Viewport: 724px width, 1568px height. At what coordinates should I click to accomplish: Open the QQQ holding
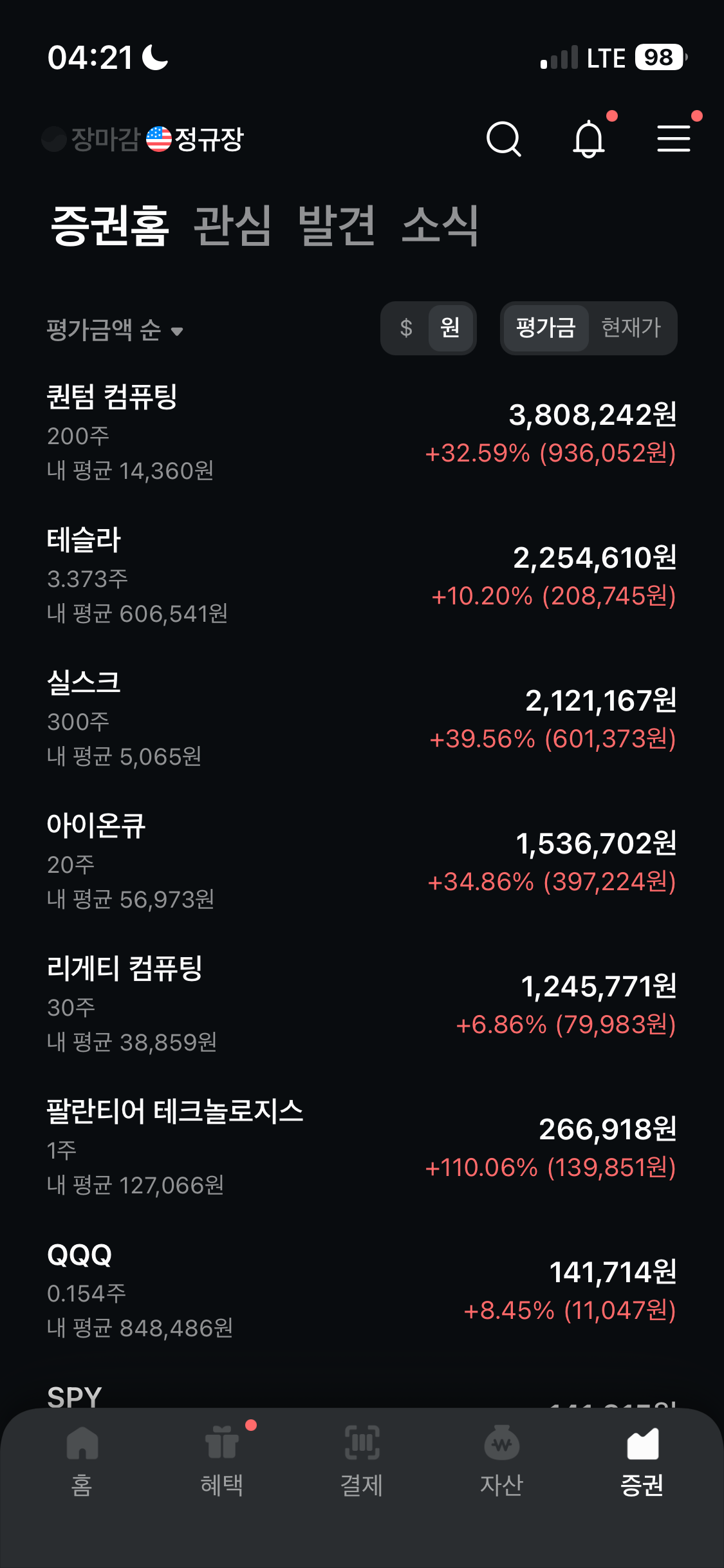[362, 1291]
